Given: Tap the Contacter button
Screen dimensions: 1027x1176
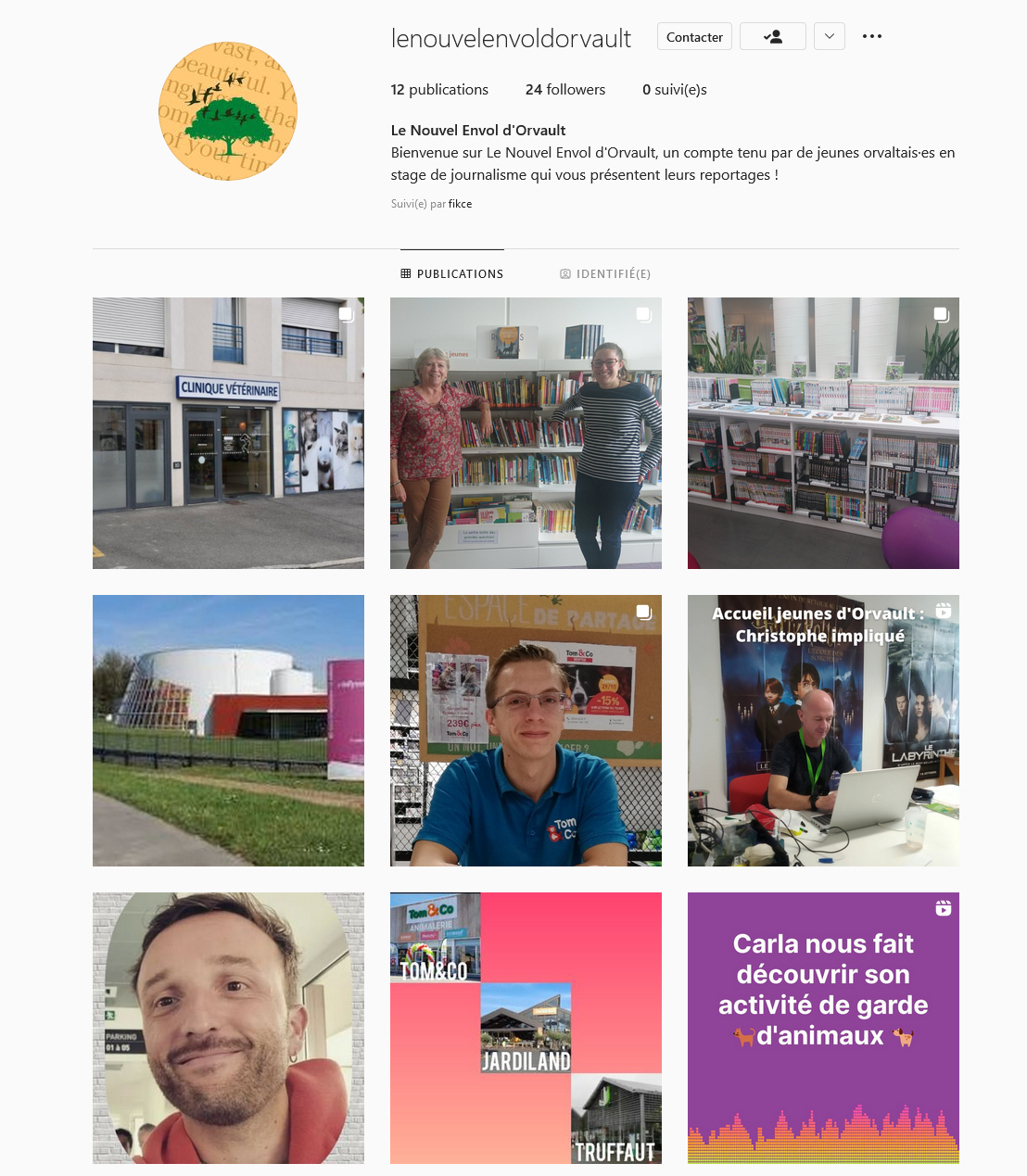Looking at the screenshot, I should (x=694, y=37).
